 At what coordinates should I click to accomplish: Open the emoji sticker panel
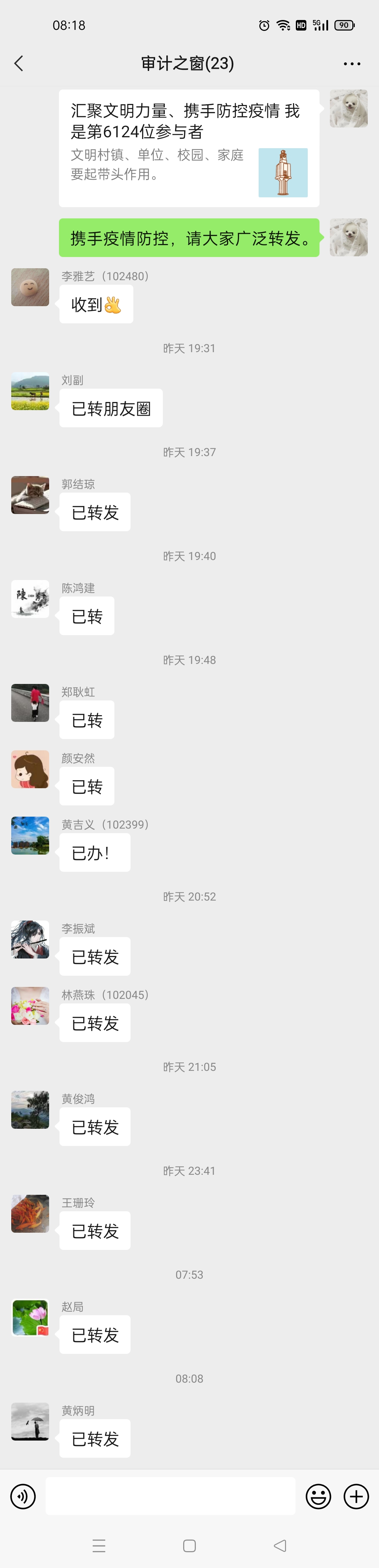[x=318, y=1496]
